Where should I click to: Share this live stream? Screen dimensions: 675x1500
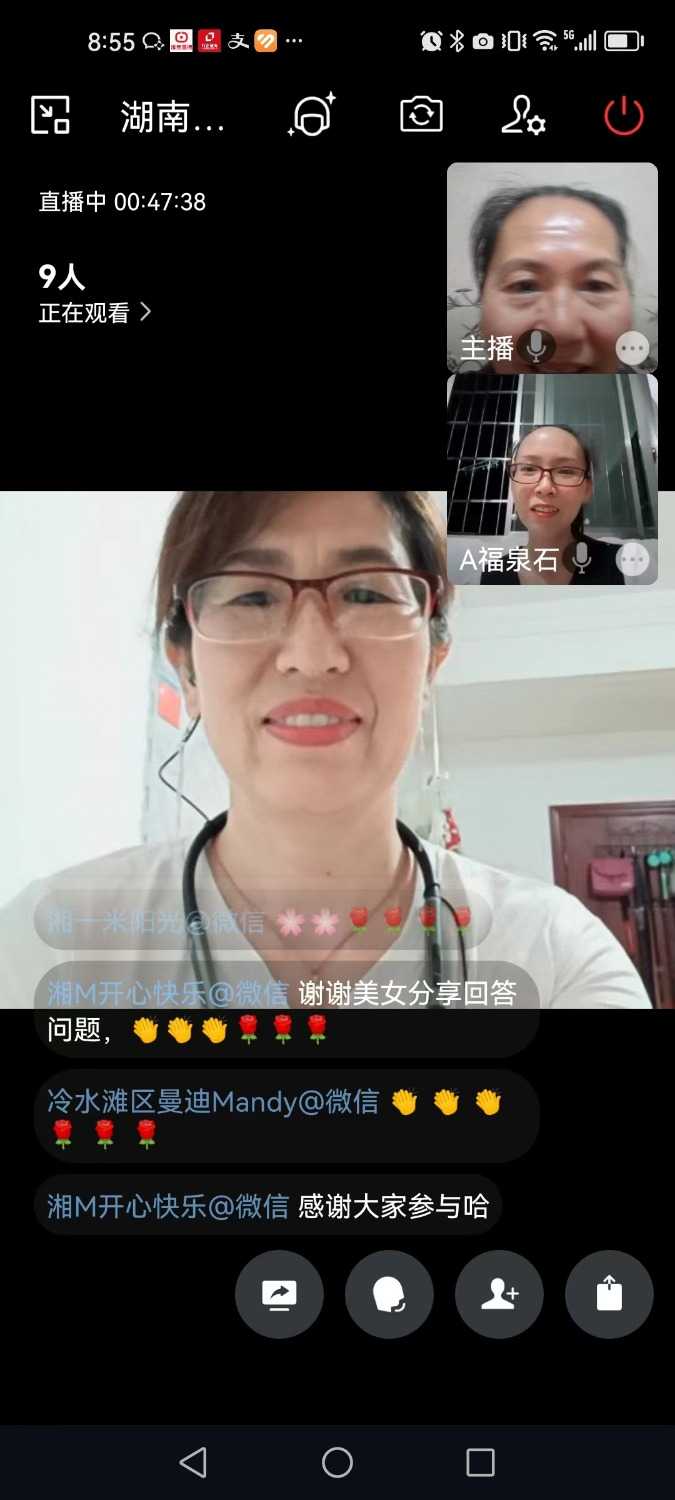click(609, 1294)
